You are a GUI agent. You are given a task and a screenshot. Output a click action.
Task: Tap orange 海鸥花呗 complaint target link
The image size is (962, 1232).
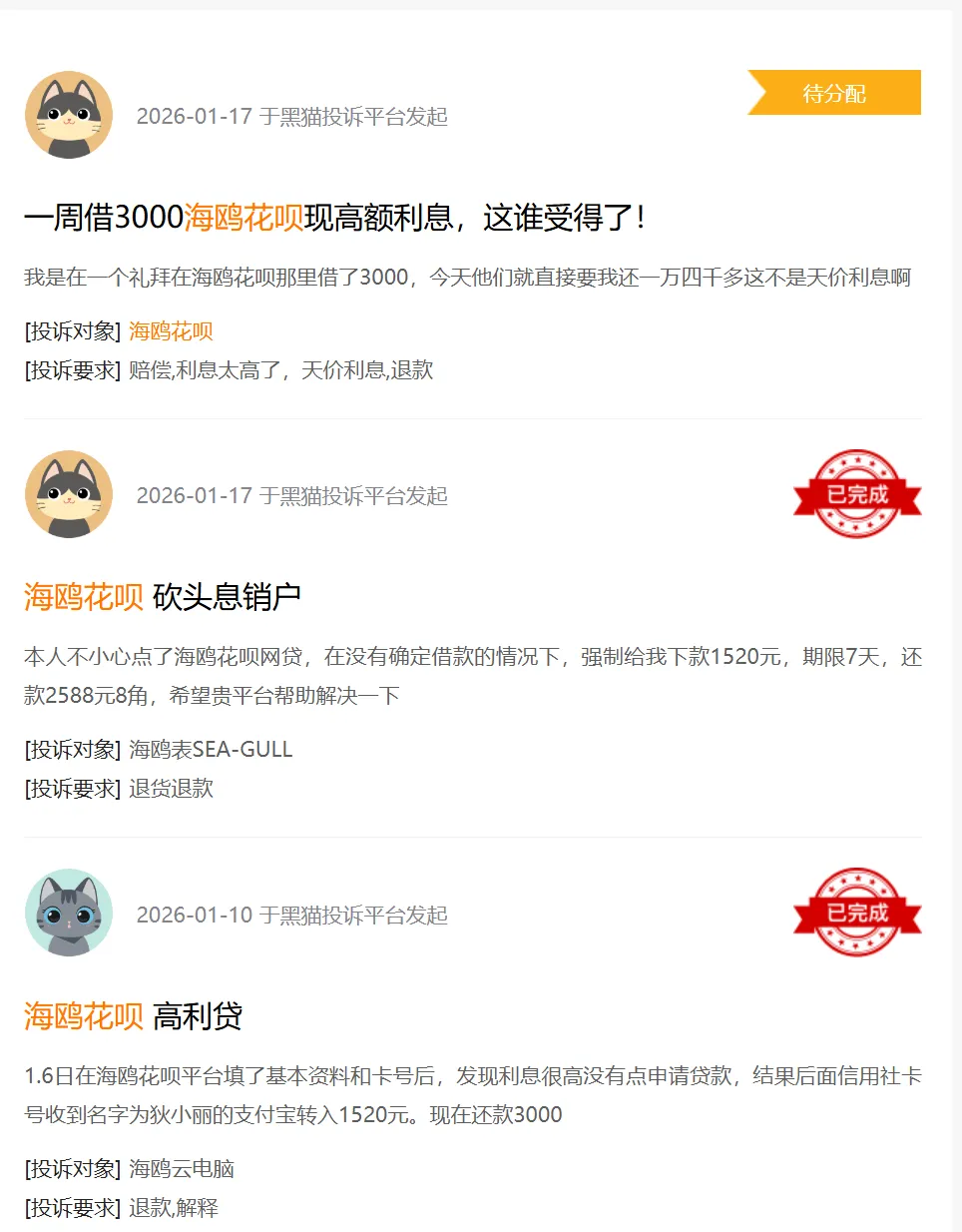point(171,331)
